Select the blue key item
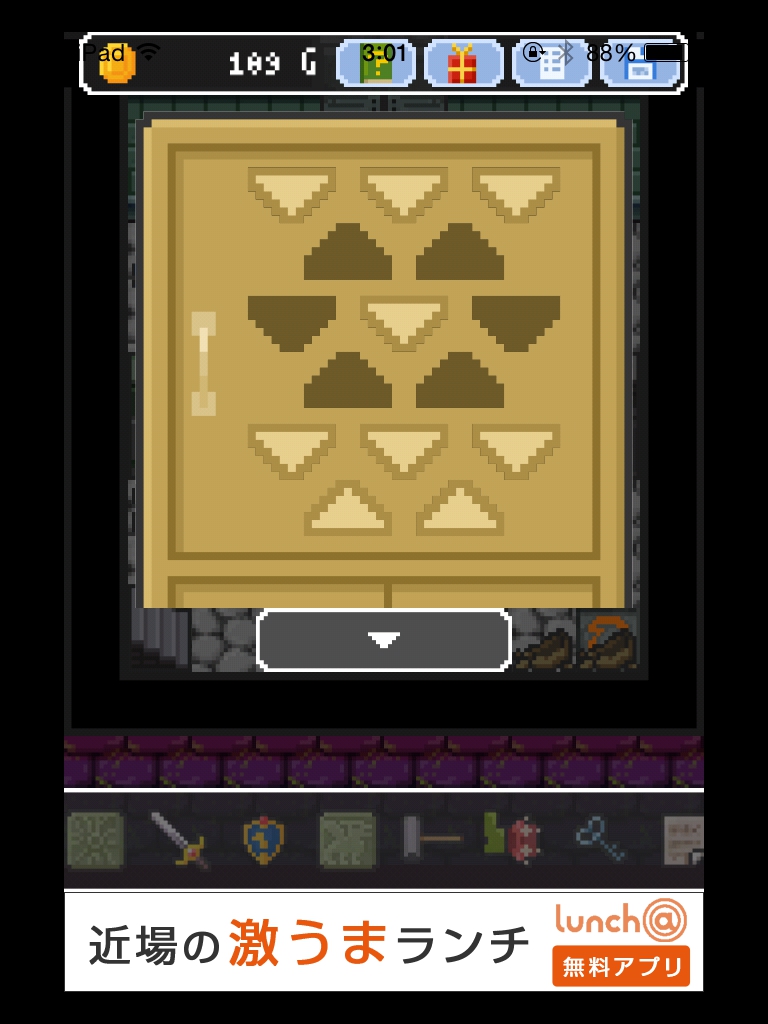 (x=600, y=840)
